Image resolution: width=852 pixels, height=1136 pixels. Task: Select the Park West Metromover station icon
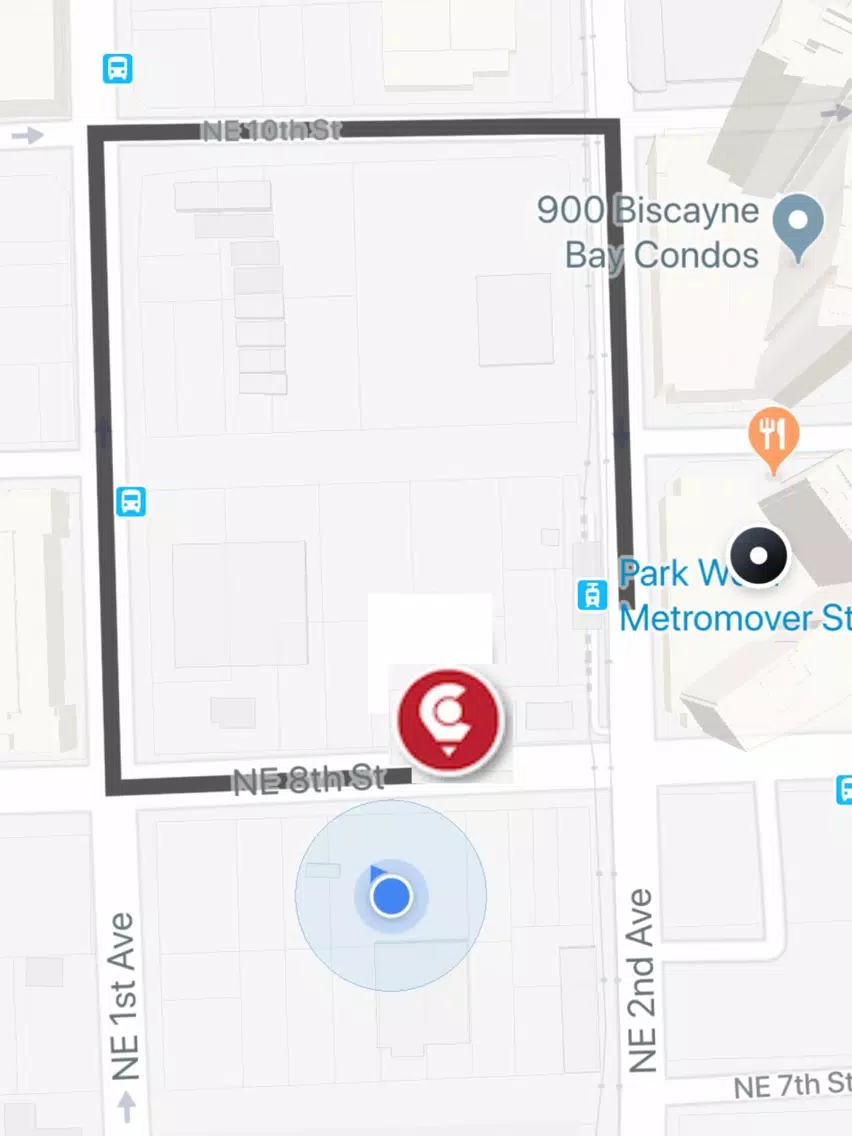point(592,595)
